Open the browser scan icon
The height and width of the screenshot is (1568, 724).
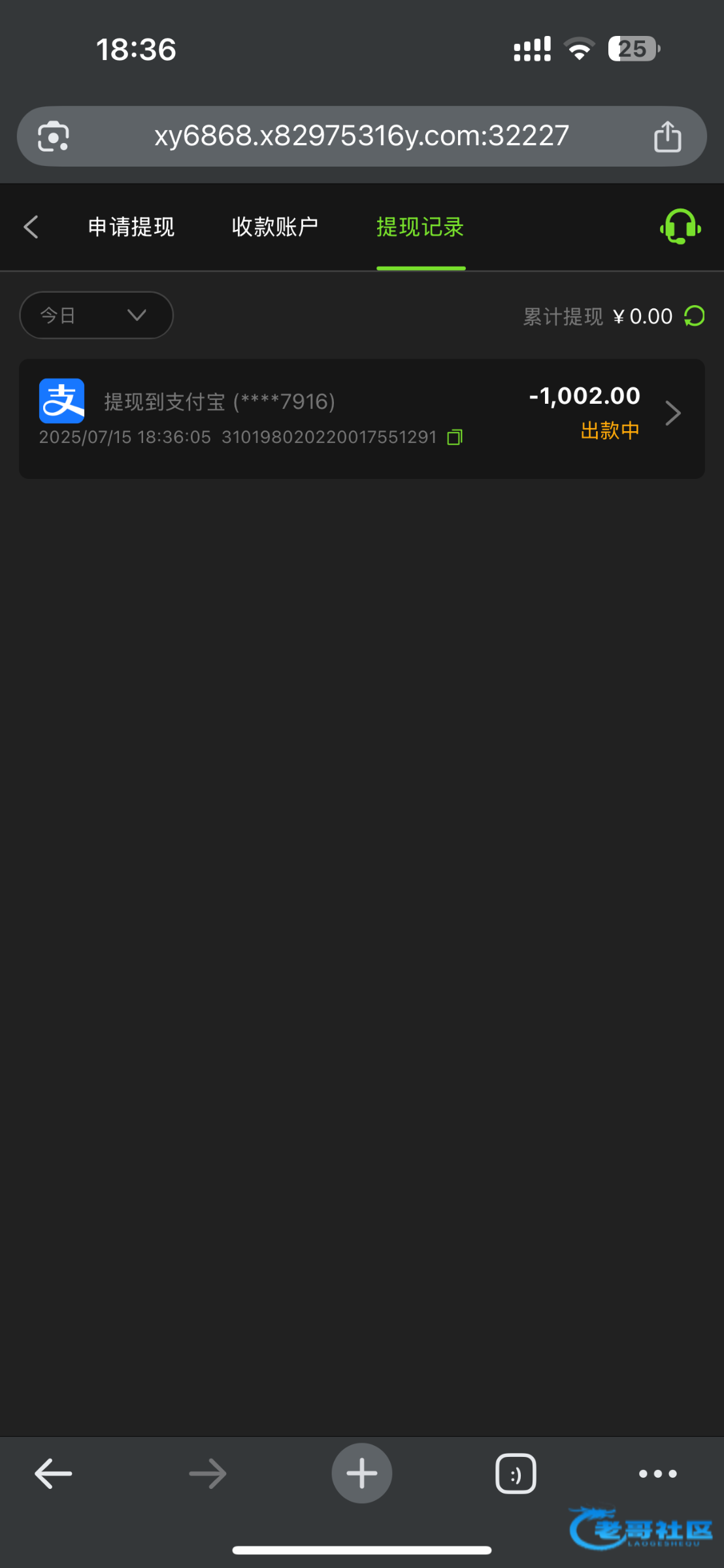point(53,136)
